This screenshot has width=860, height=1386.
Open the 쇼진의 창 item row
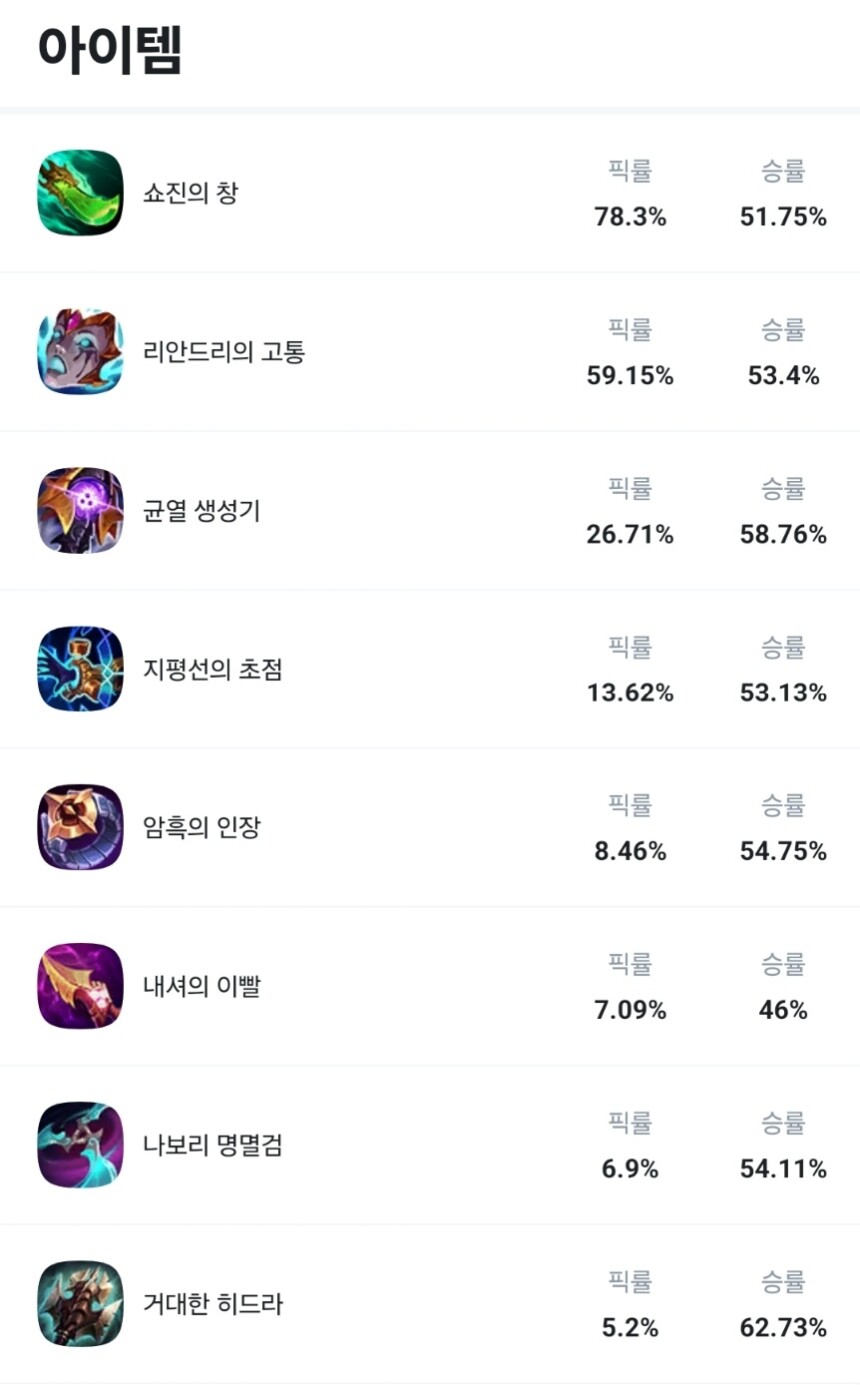tap(430, 193)
